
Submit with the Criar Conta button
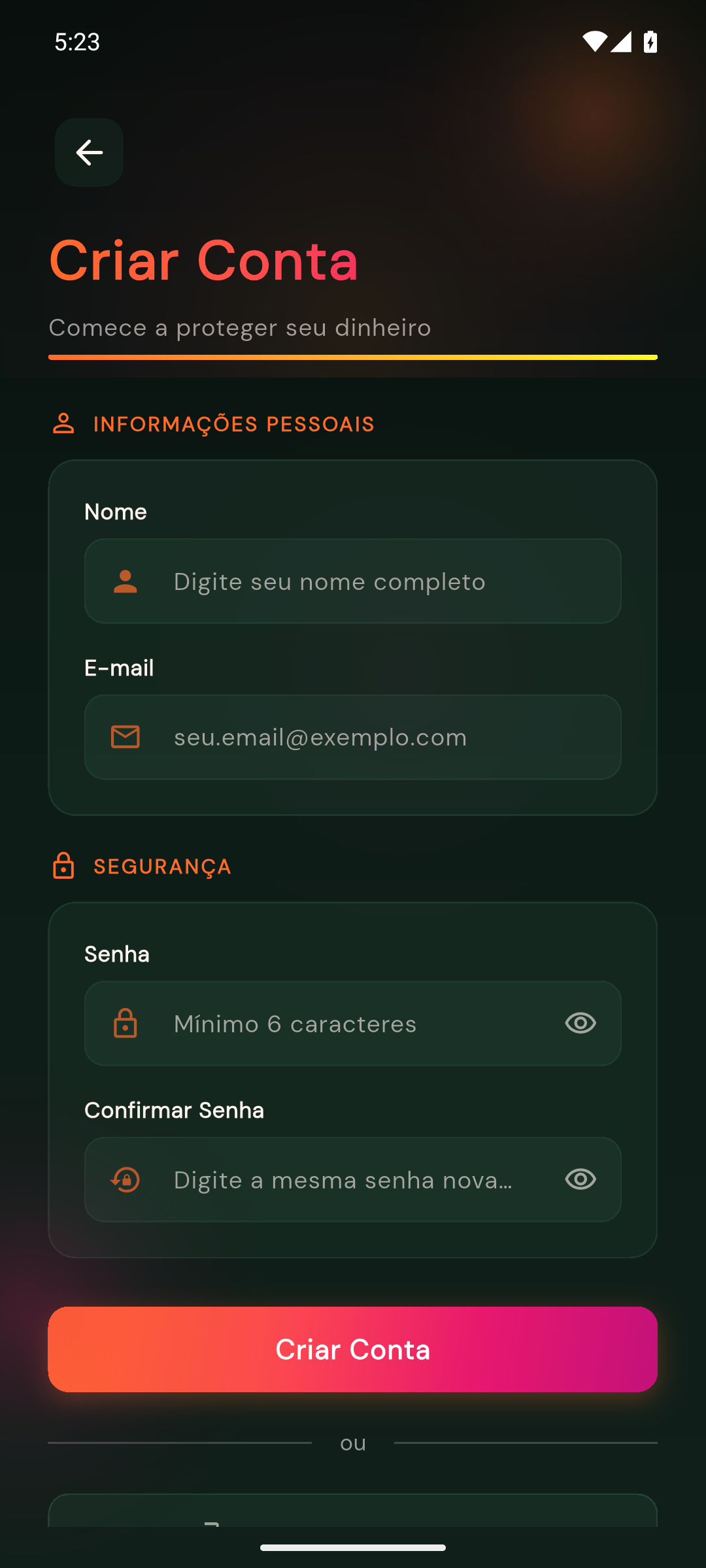point(353,1350)
